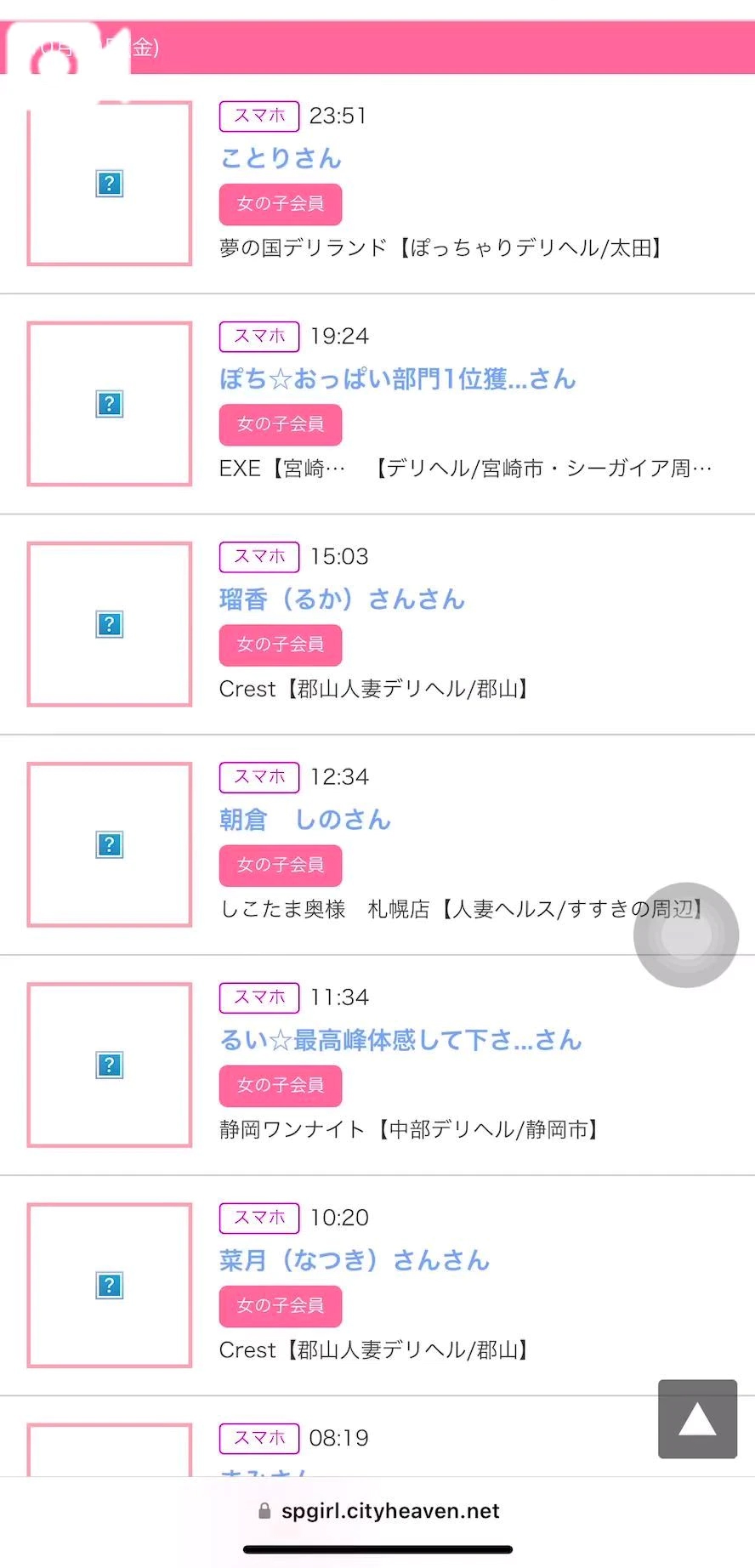Tap the floating AssistiveTouch button
755x1568 pixels.
coord(686,935)
